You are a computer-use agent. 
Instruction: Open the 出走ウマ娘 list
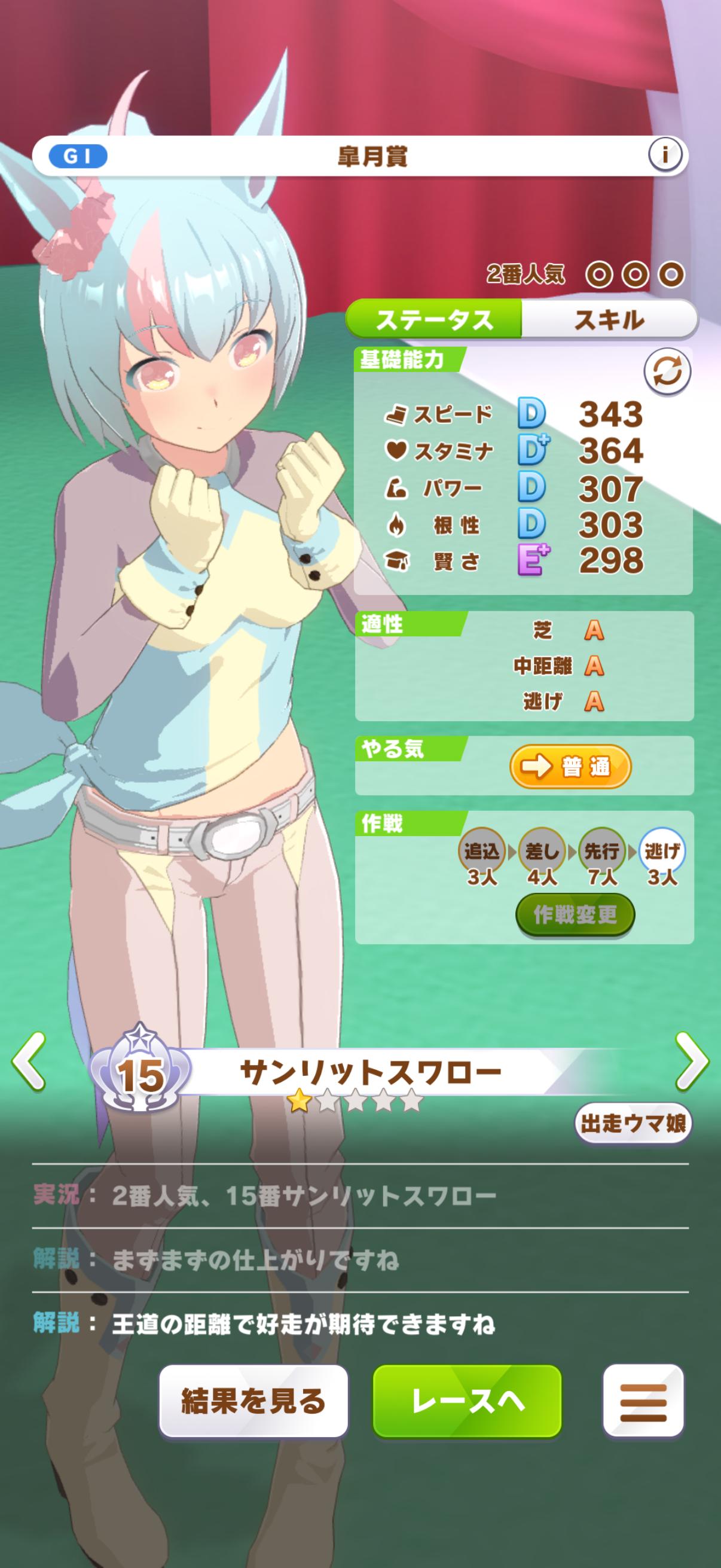tap(633, 1123)
